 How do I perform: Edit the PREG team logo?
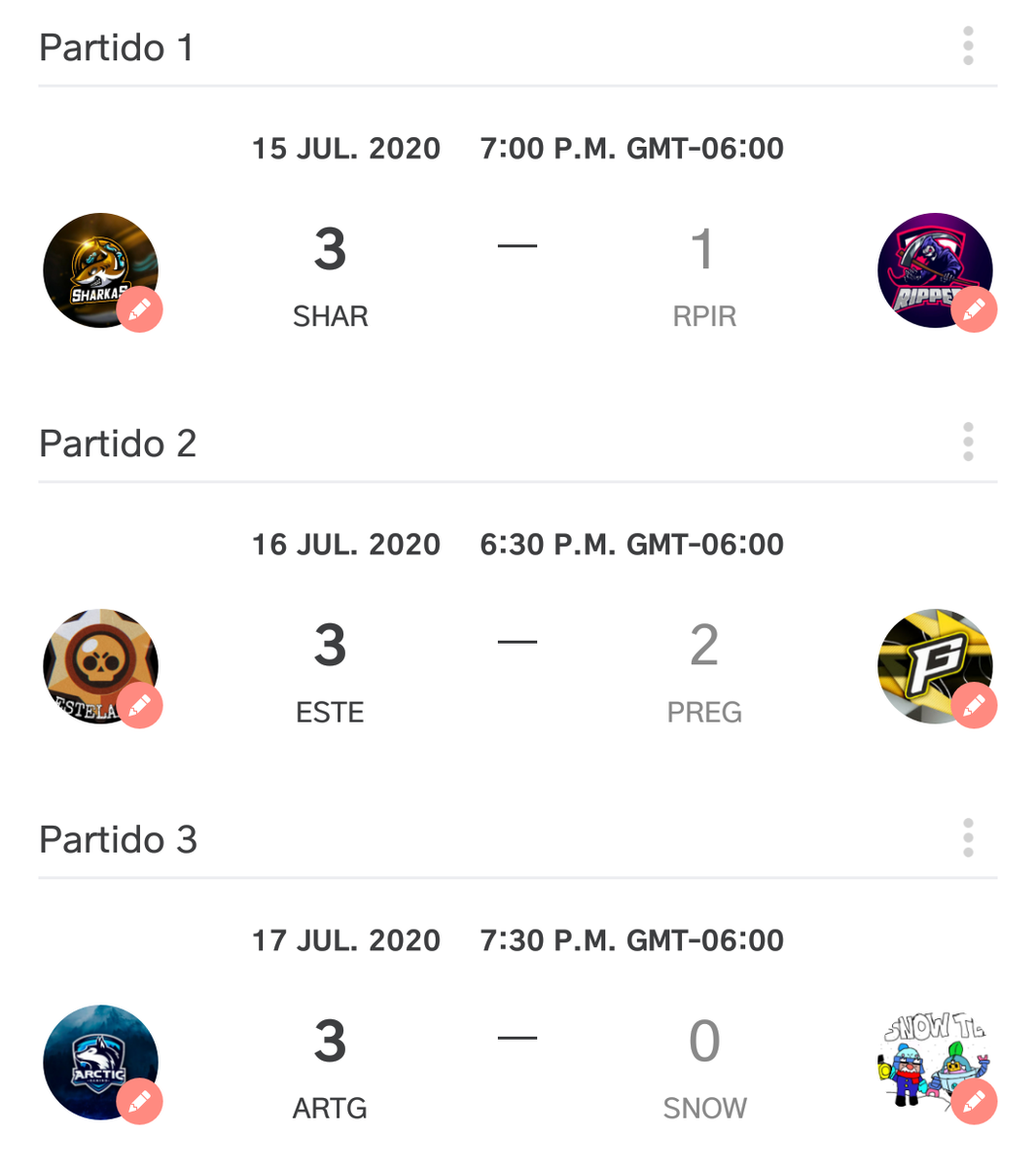pyautogui.click(x=974, y=706)
